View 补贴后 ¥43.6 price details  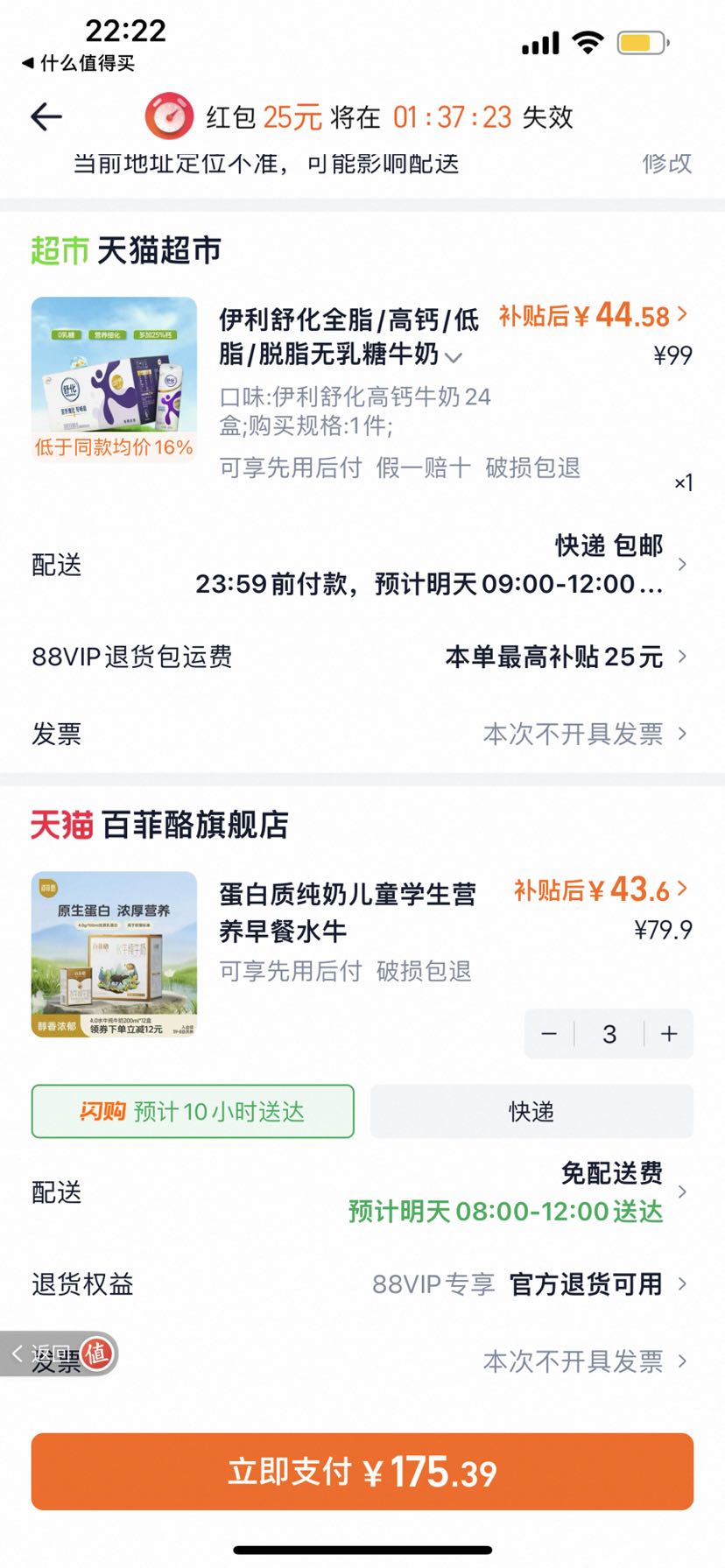(601, 889)
